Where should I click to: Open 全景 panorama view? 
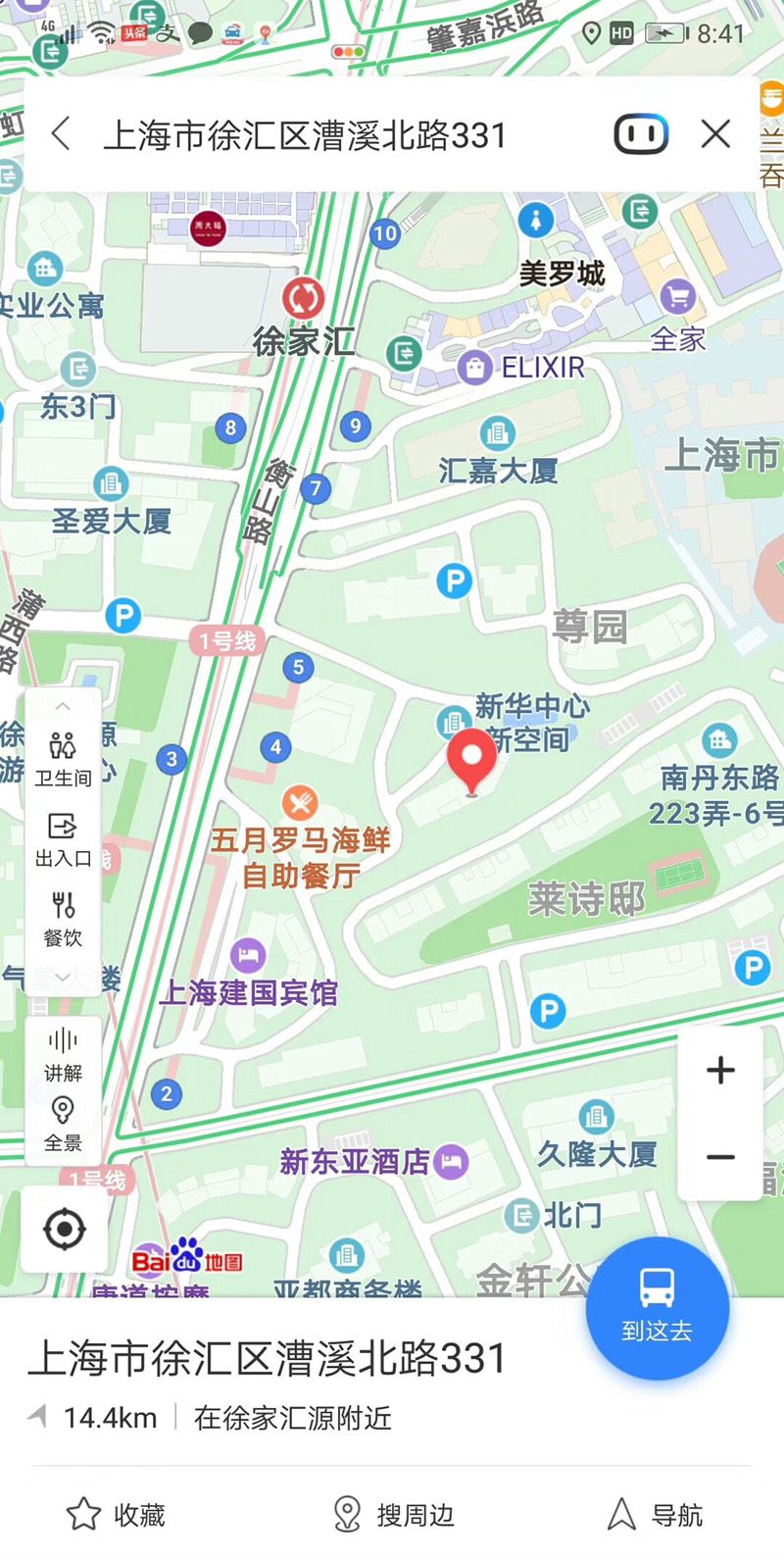click(x=63, y=1124)
